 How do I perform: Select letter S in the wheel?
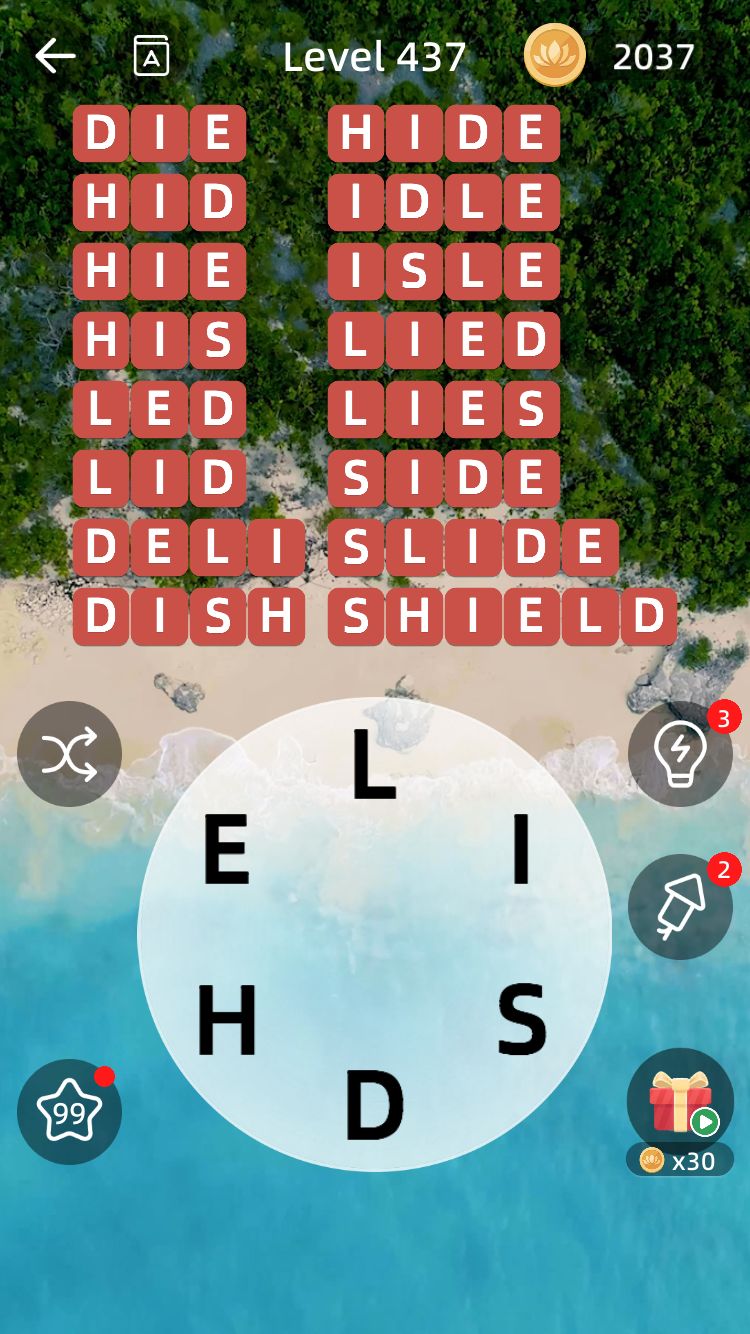(522, 1020)
